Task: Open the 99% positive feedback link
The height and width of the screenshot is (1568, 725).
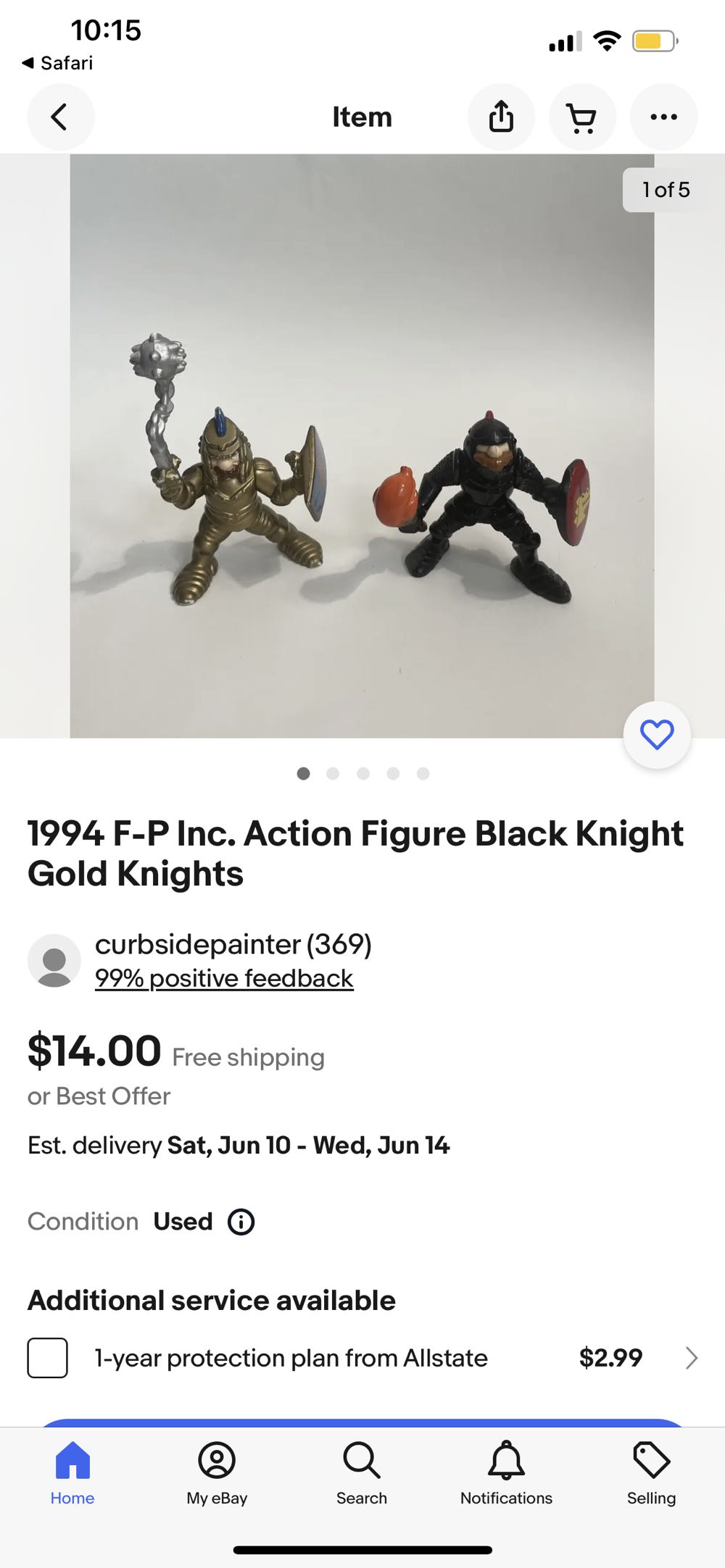Action: (224, 977)
